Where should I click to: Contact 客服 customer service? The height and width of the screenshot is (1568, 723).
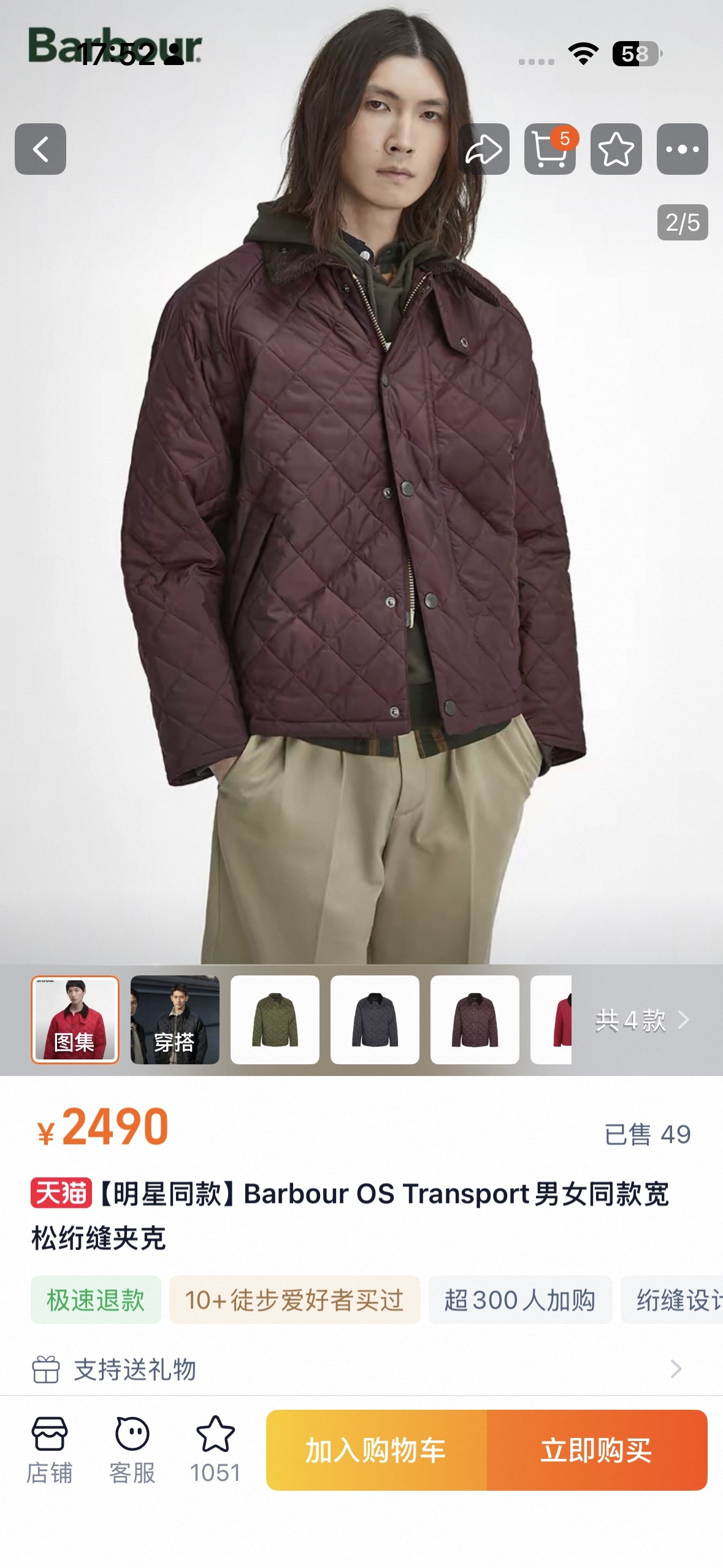[132, 1450]
